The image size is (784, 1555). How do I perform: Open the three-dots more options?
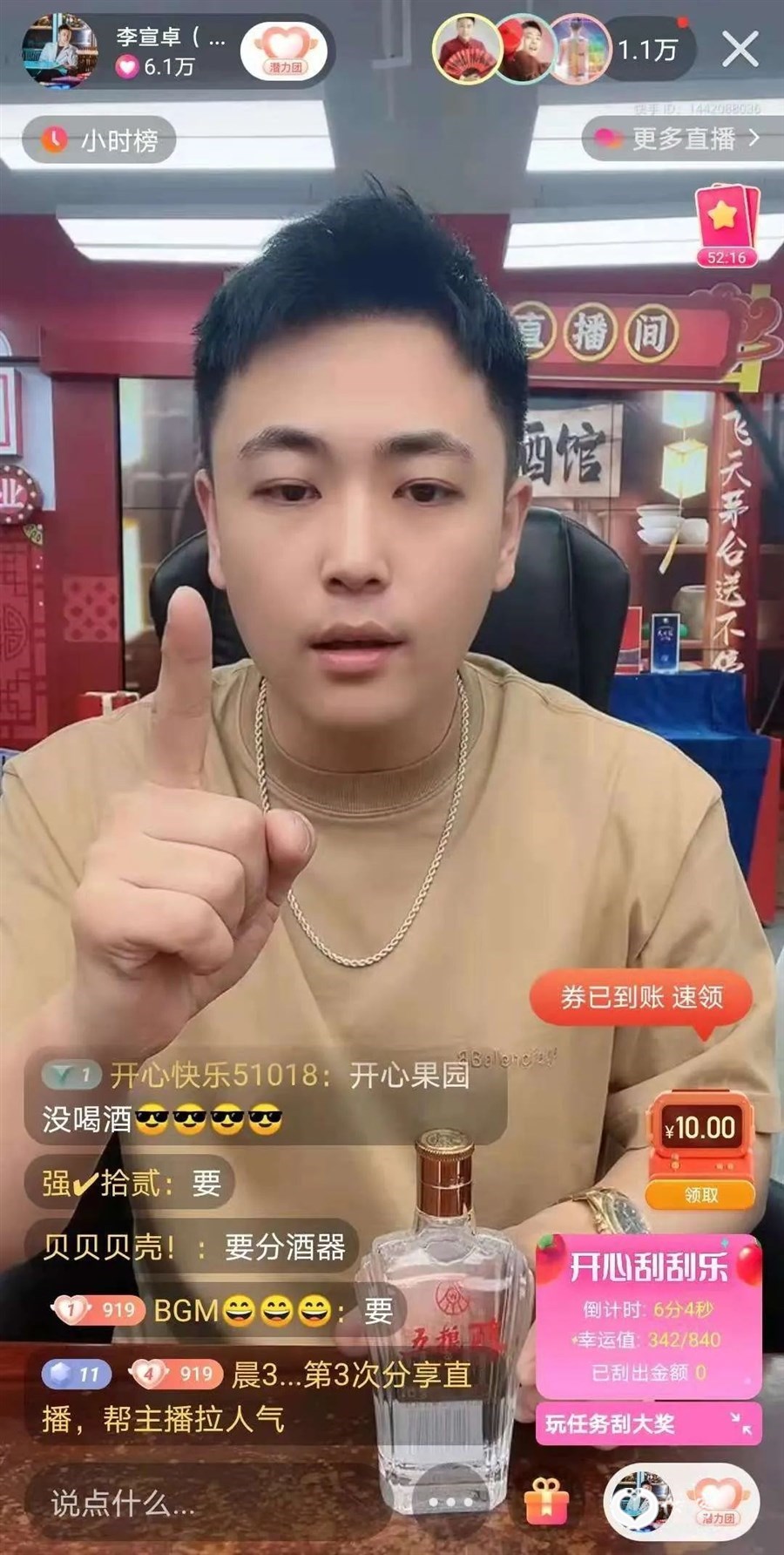pyautogui.click(x=450, y=1504)
